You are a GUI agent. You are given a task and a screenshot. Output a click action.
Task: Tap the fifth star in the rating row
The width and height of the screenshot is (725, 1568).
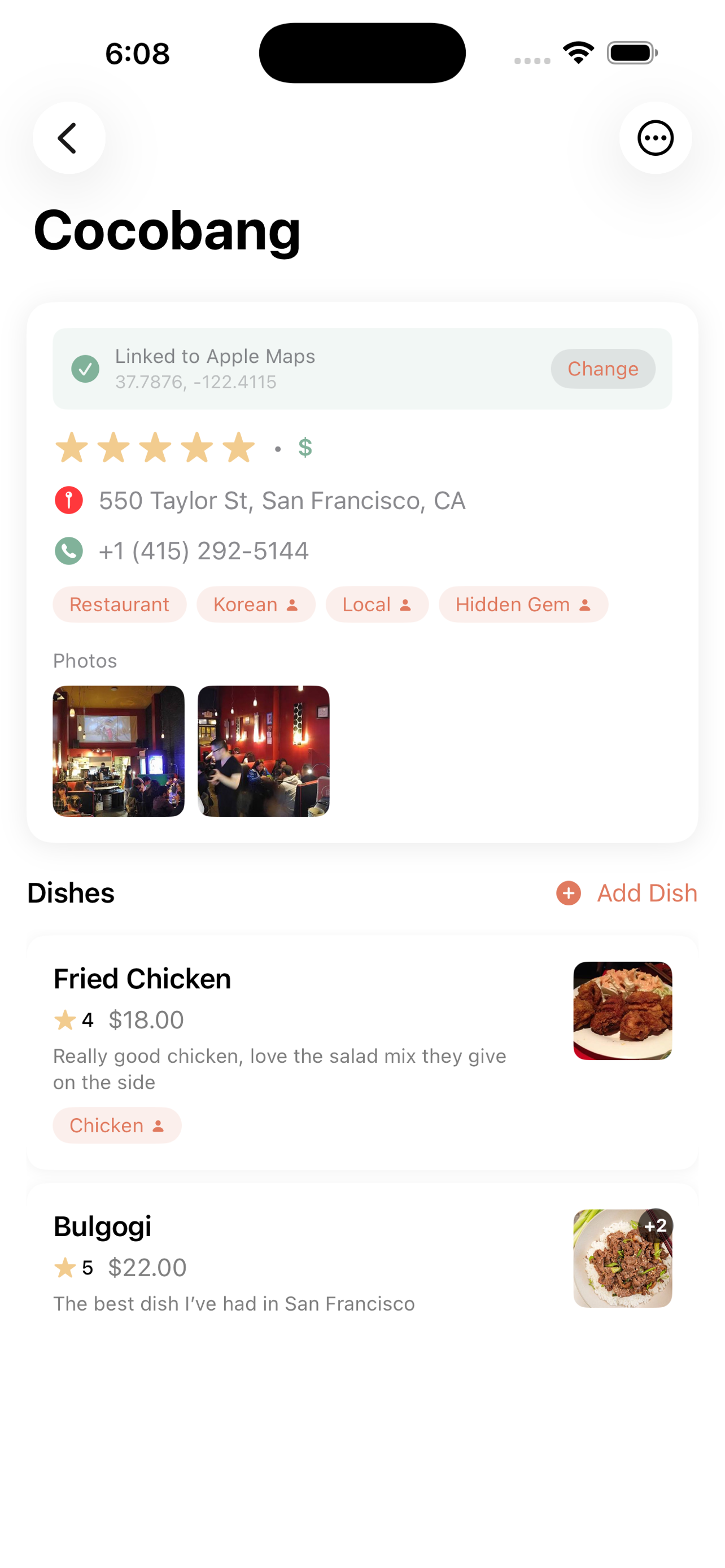[x=238, y=448]
